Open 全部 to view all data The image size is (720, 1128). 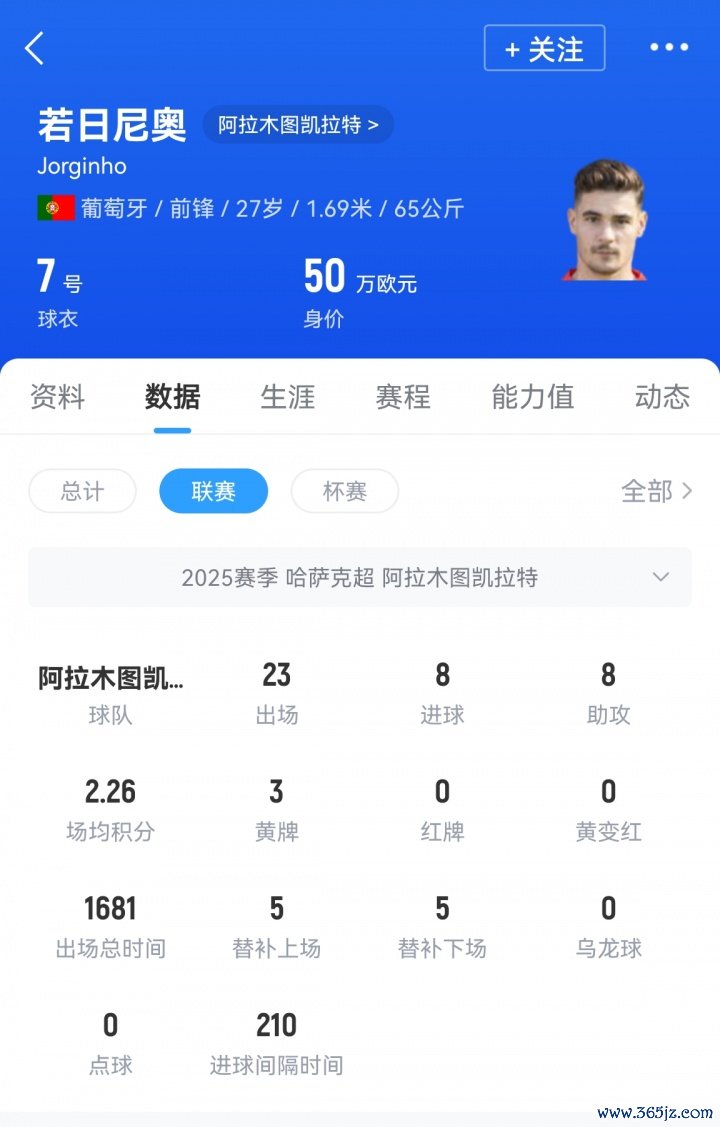[656, 491]
